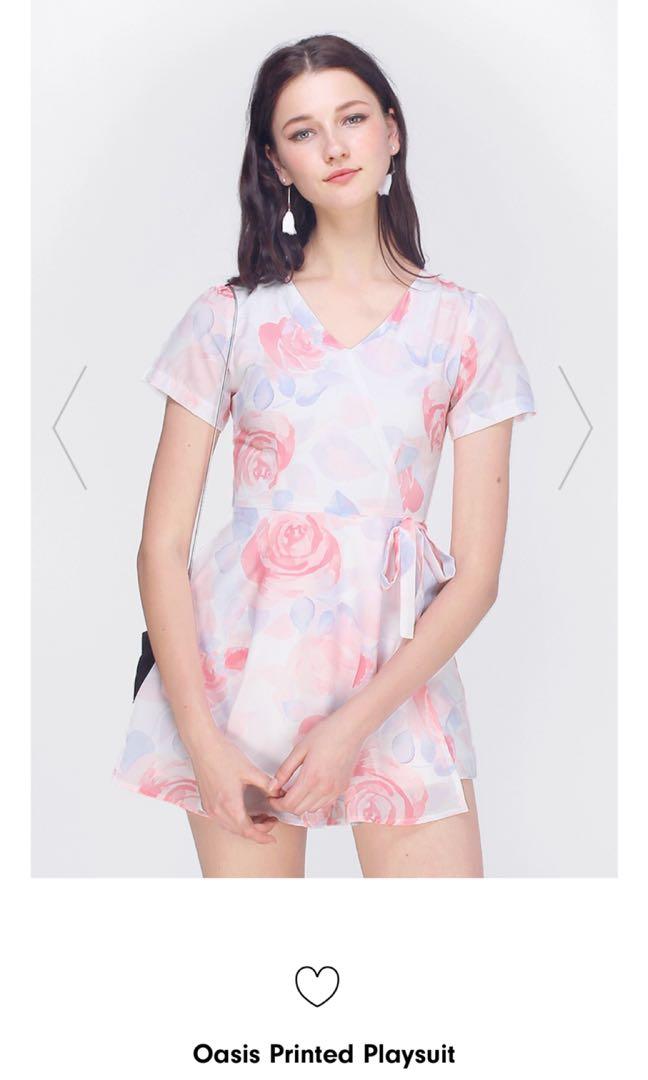Show the previous product photo
This screenshot has width=648, height=1080.
coord(70,427)
